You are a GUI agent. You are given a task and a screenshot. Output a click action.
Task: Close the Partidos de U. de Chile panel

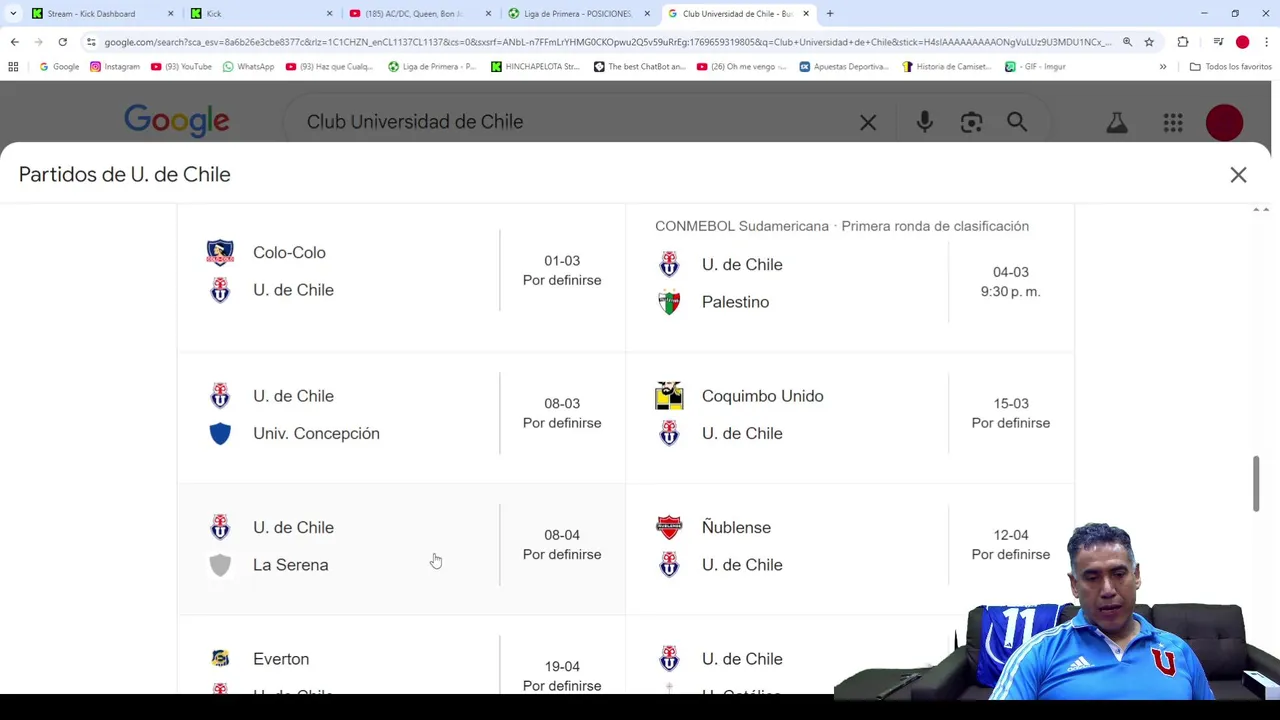(x=1238, y=175)
